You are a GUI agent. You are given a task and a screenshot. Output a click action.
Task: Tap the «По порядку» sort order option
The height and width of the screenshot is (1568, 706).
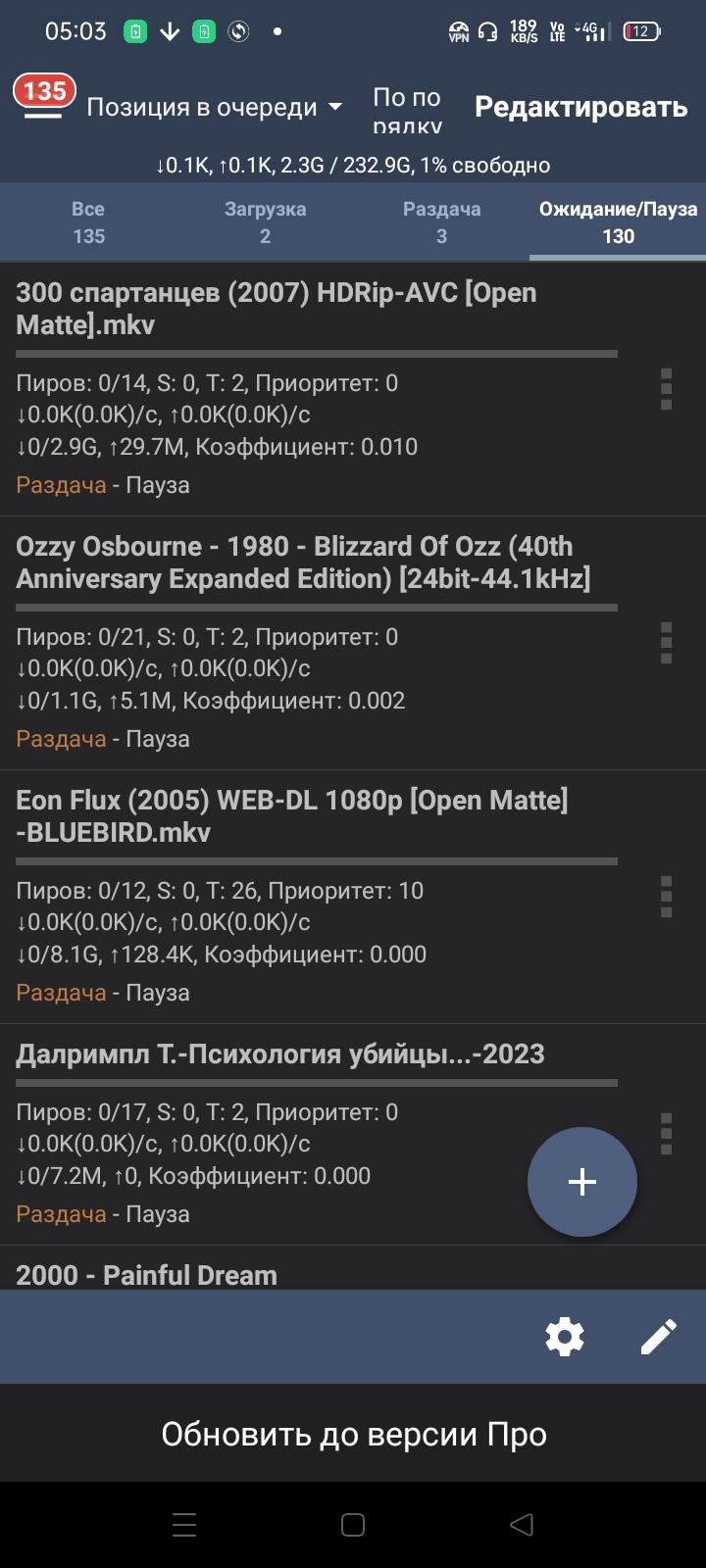[x=407, y=109]
